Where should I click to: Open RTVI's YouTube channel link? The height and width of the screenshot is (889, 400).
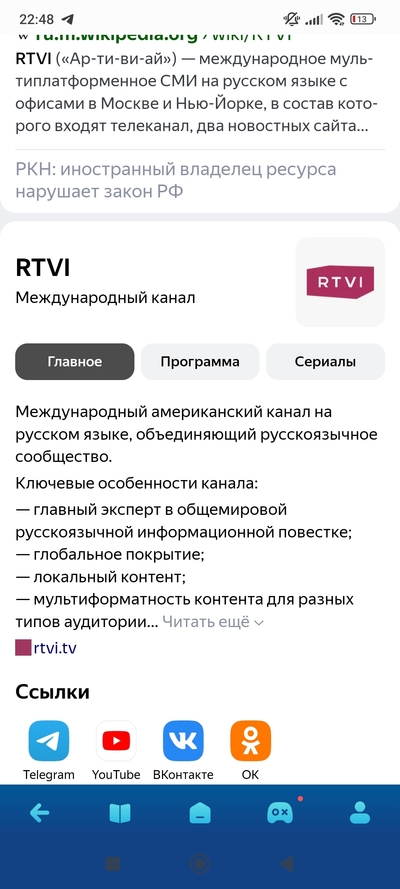click(x=116, y=750)
